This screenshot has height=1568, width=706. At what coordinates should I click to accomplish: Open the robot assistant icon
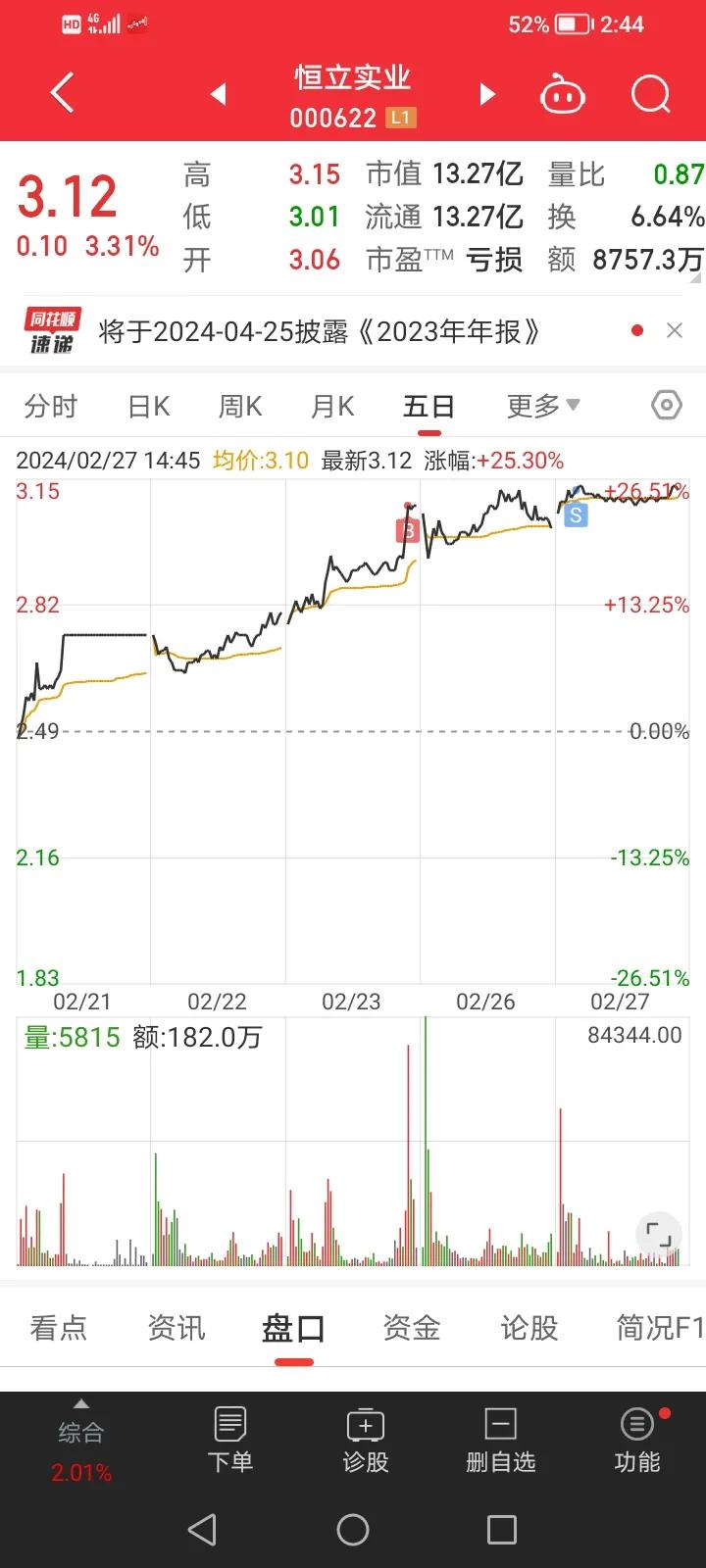coord(563,95)
